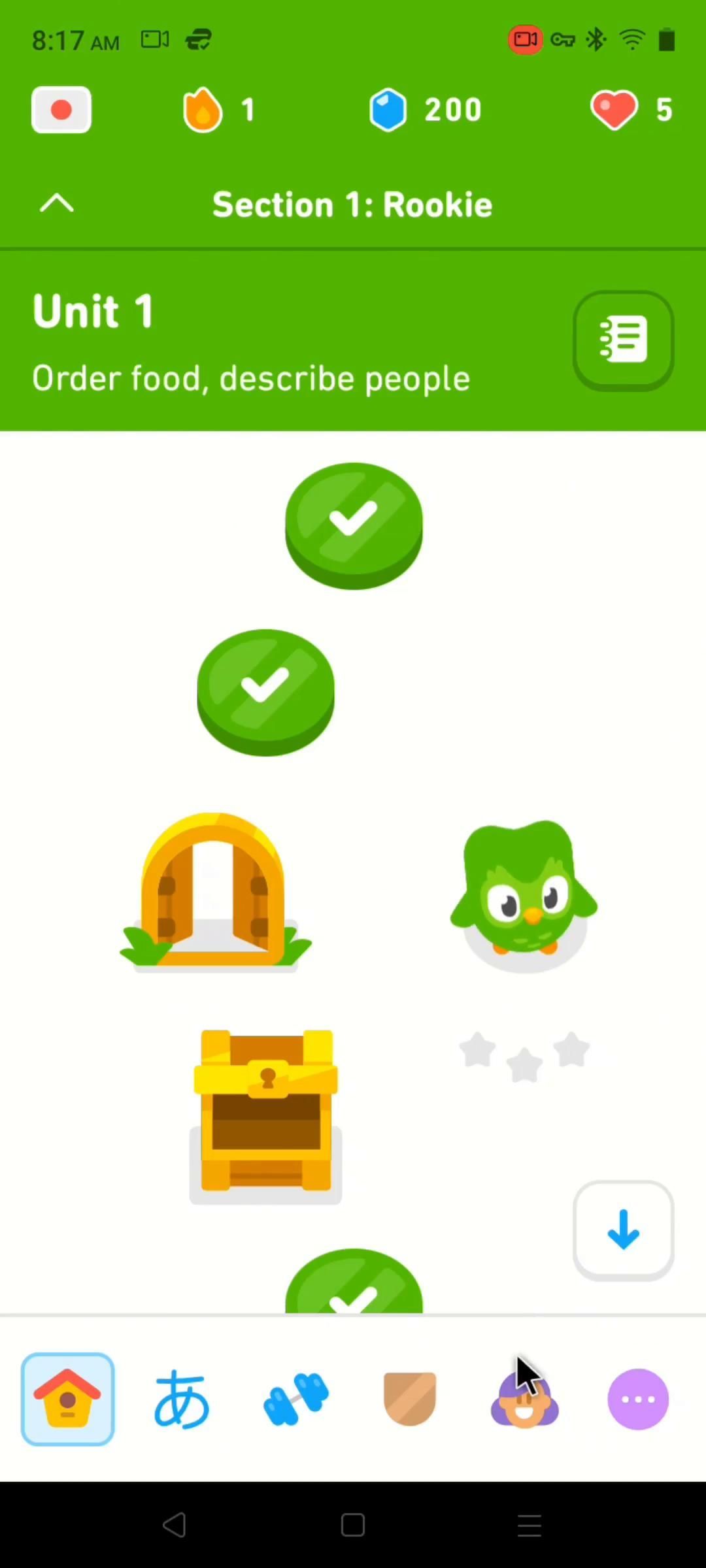Image resolution: width=706 pixels, height=1568 pixels.
Task: Open the Unit 1 guidebook
Action: (x=623, y=340)
